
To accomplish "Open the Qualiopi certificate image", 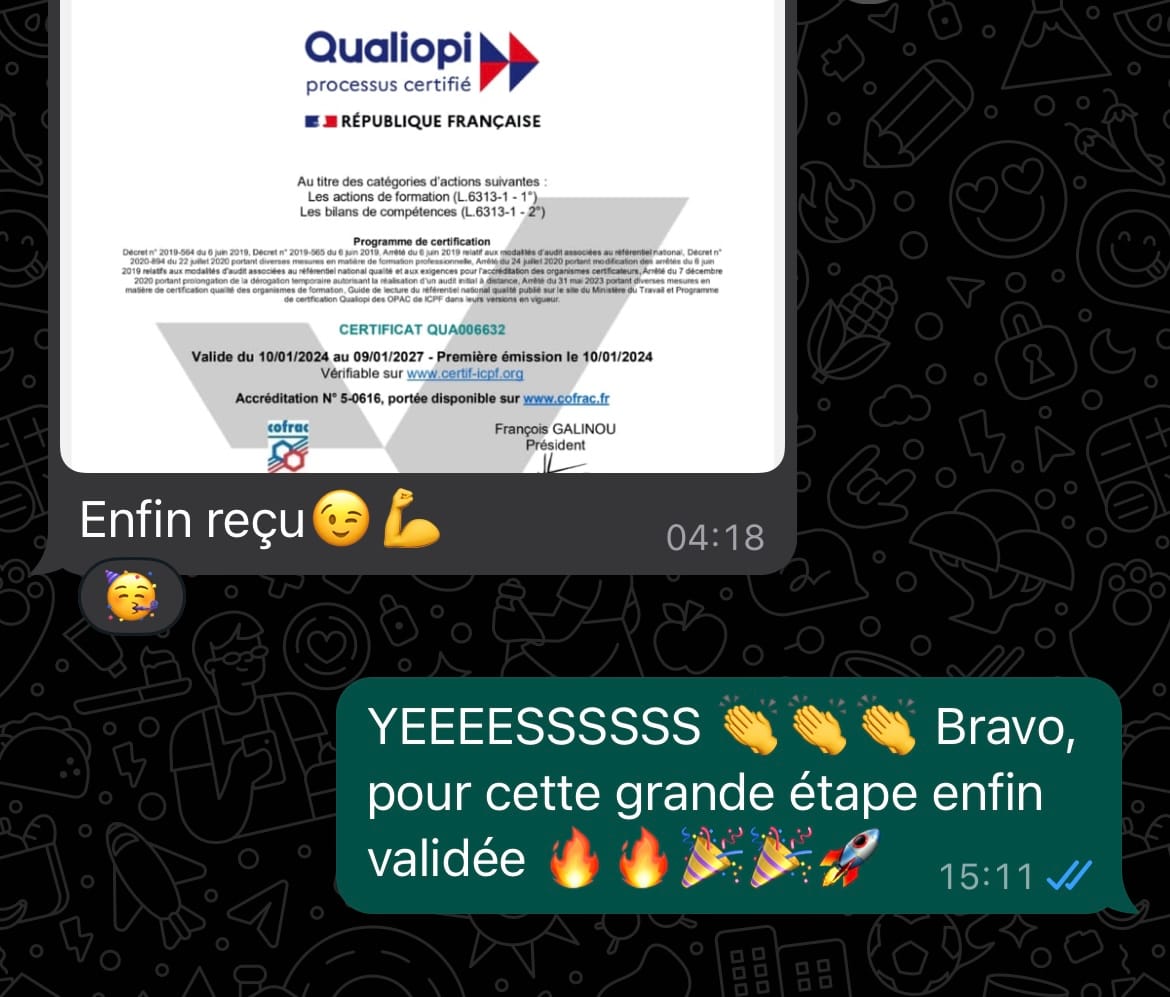I will 422,240.
